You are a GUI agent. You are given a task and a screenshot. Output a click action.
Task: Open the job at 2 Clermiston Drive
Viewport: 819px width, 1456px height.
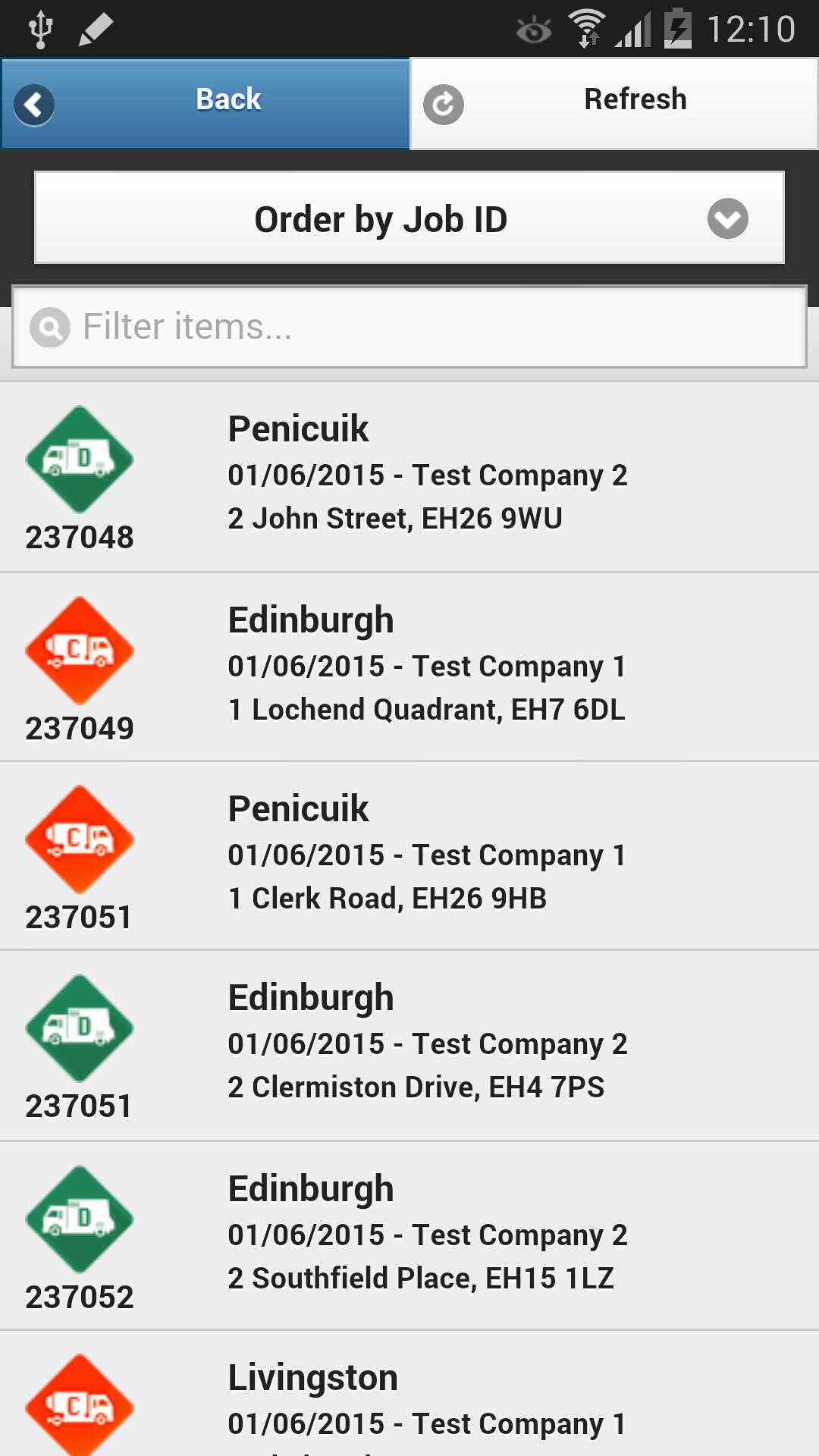(x=409, y=1045)
